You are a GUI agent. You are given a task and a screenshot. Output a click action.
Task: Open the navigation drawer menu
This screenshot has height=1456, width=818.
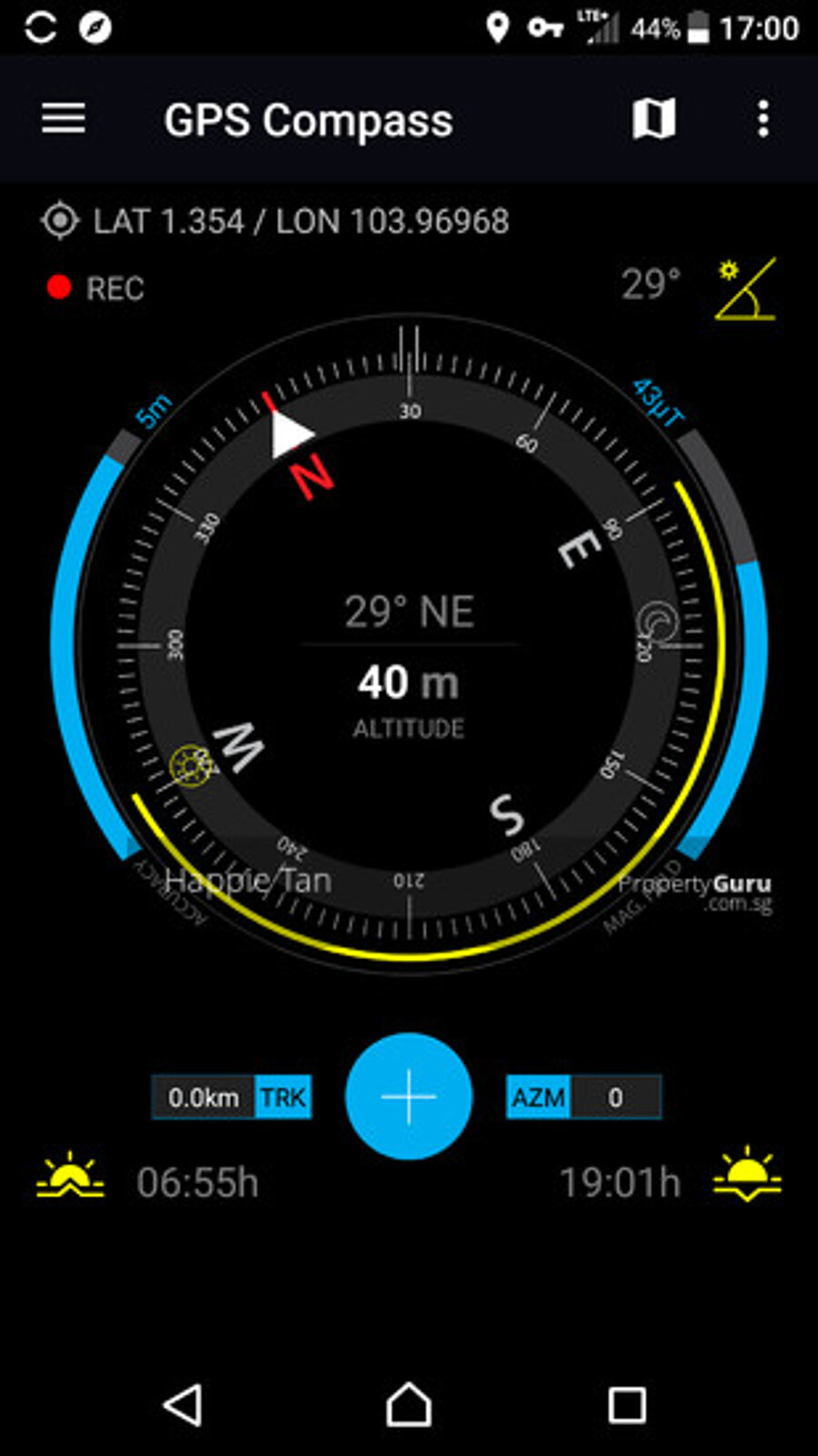pyautogui.click(x=64, y=119)
